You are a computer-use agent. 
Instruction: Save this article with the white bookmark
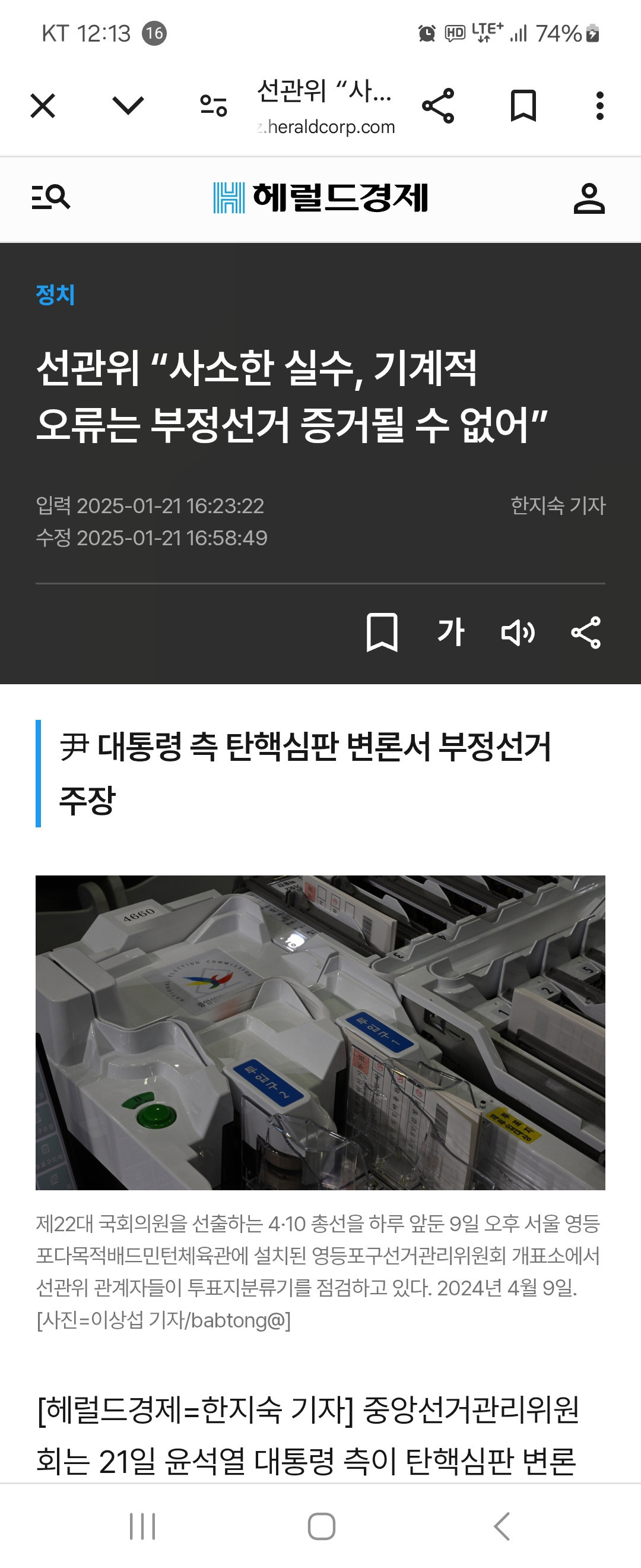(382, 633)
